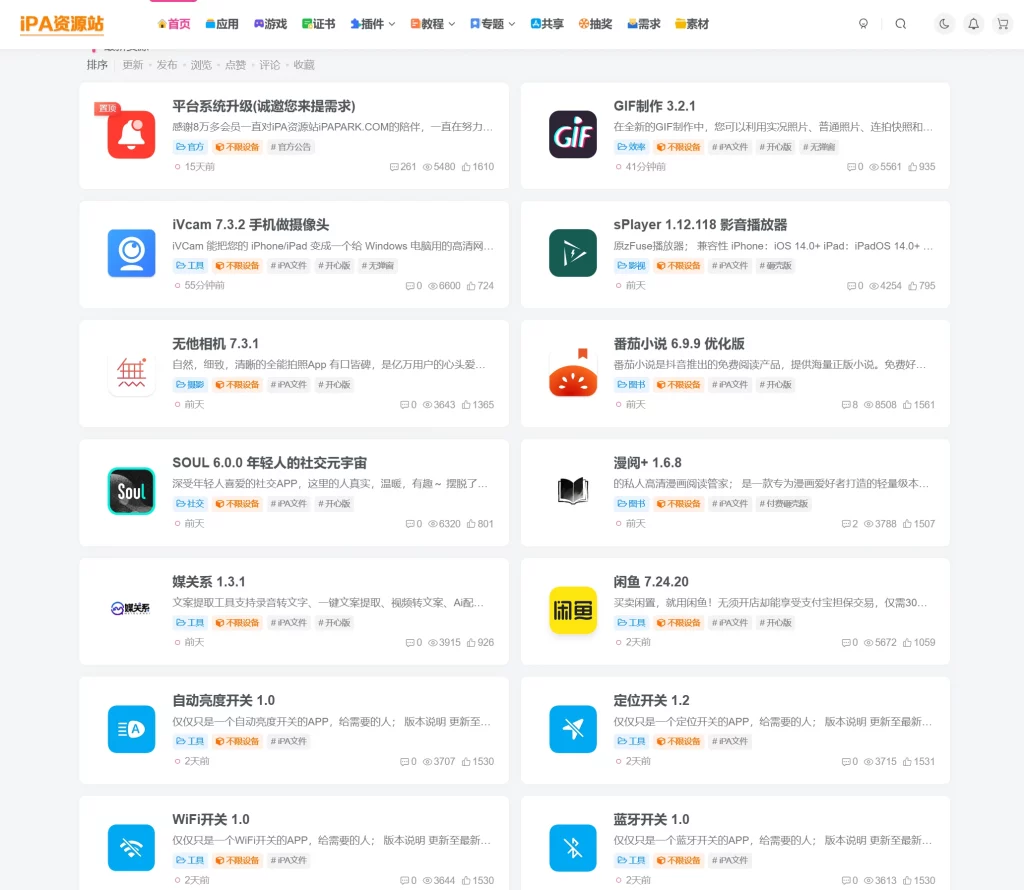Open the search icon in header
This screenshot has height=890, width=1024.
click(901, 24)
